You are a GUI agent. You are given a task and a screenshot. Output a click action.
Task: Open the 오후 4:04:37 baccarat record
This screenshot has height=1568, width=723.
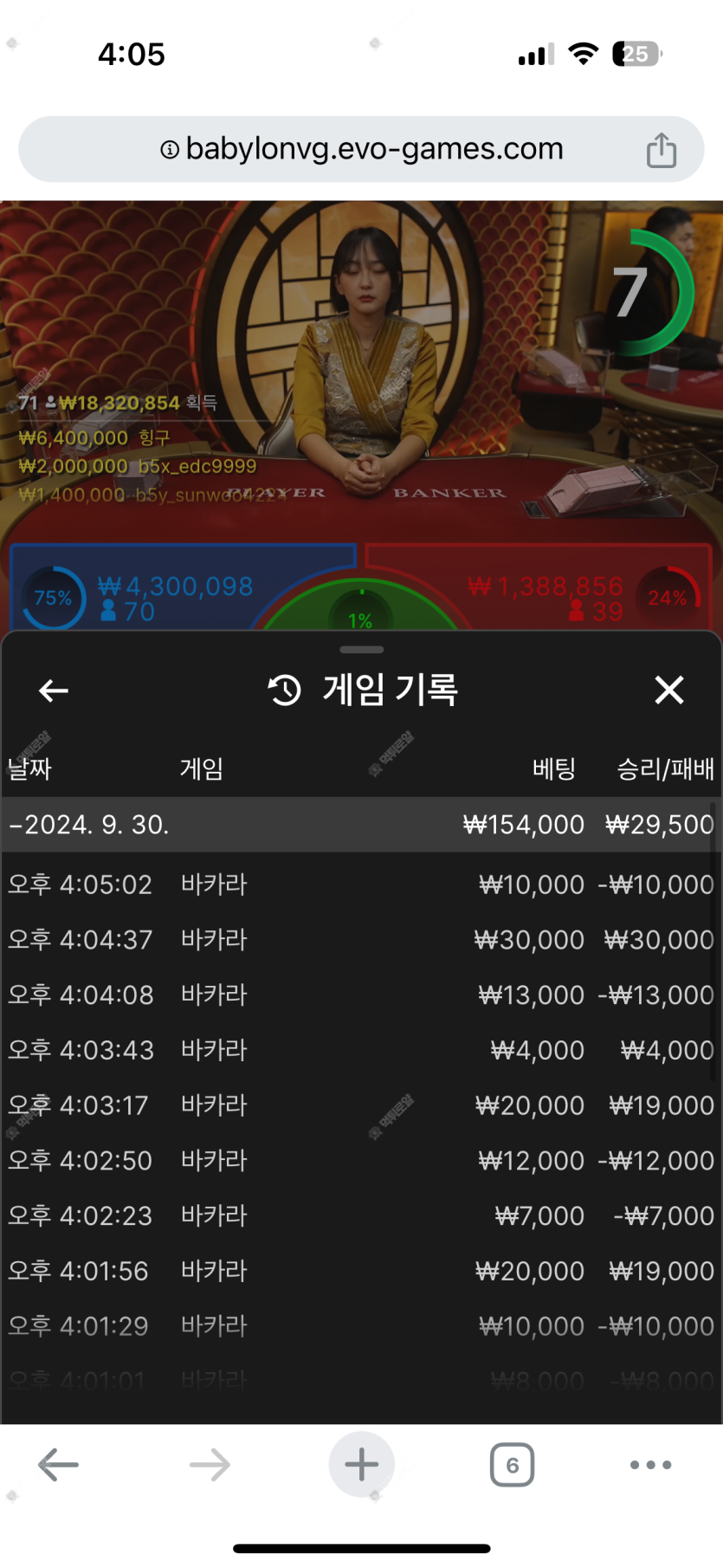[361, 940]
